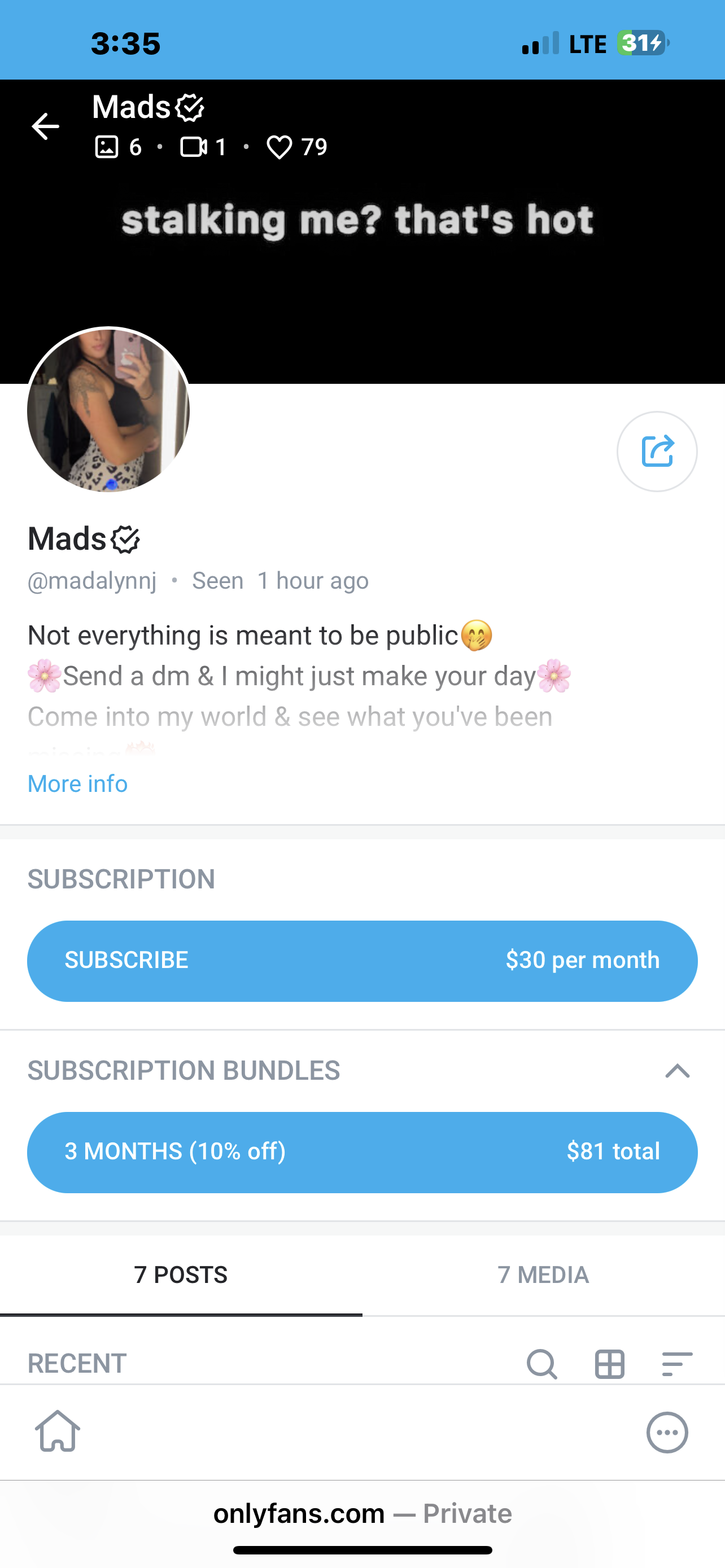This screenshot has height=1568, width=725.
Task: Choose the 3 months bundle for $81
Action: point(362,1151)
